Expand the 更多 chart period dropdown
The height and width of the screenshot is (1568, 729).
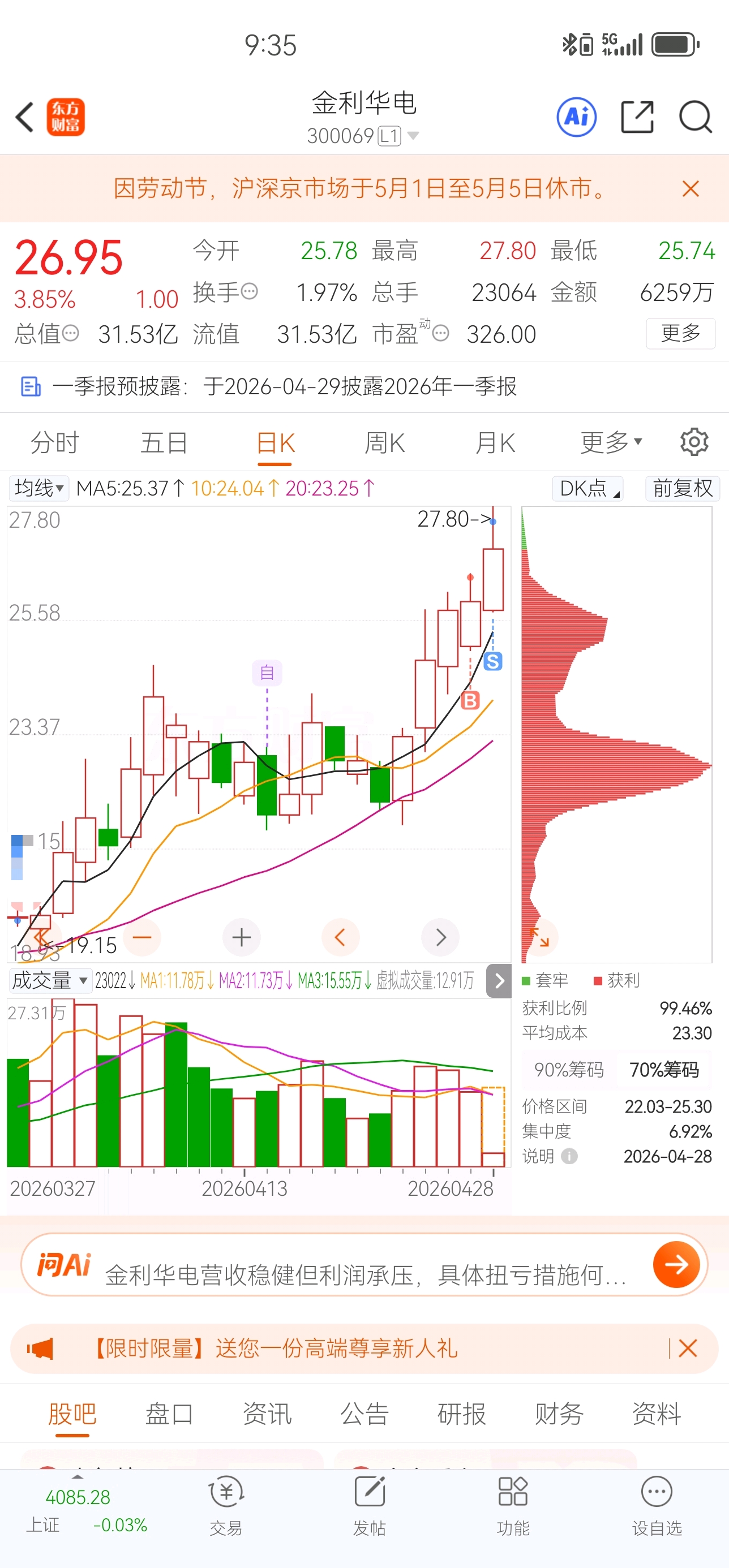[x=611, y=442]
